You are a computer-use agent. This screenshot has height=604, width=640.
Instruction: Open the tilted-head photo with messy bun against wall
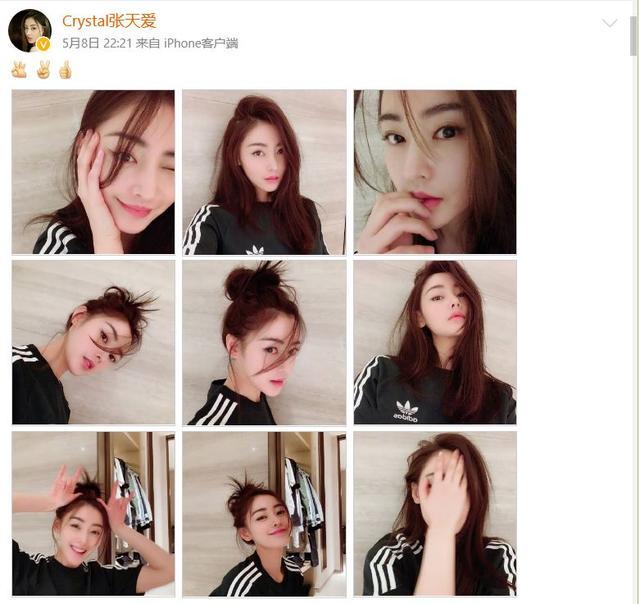tap(93, 342)
